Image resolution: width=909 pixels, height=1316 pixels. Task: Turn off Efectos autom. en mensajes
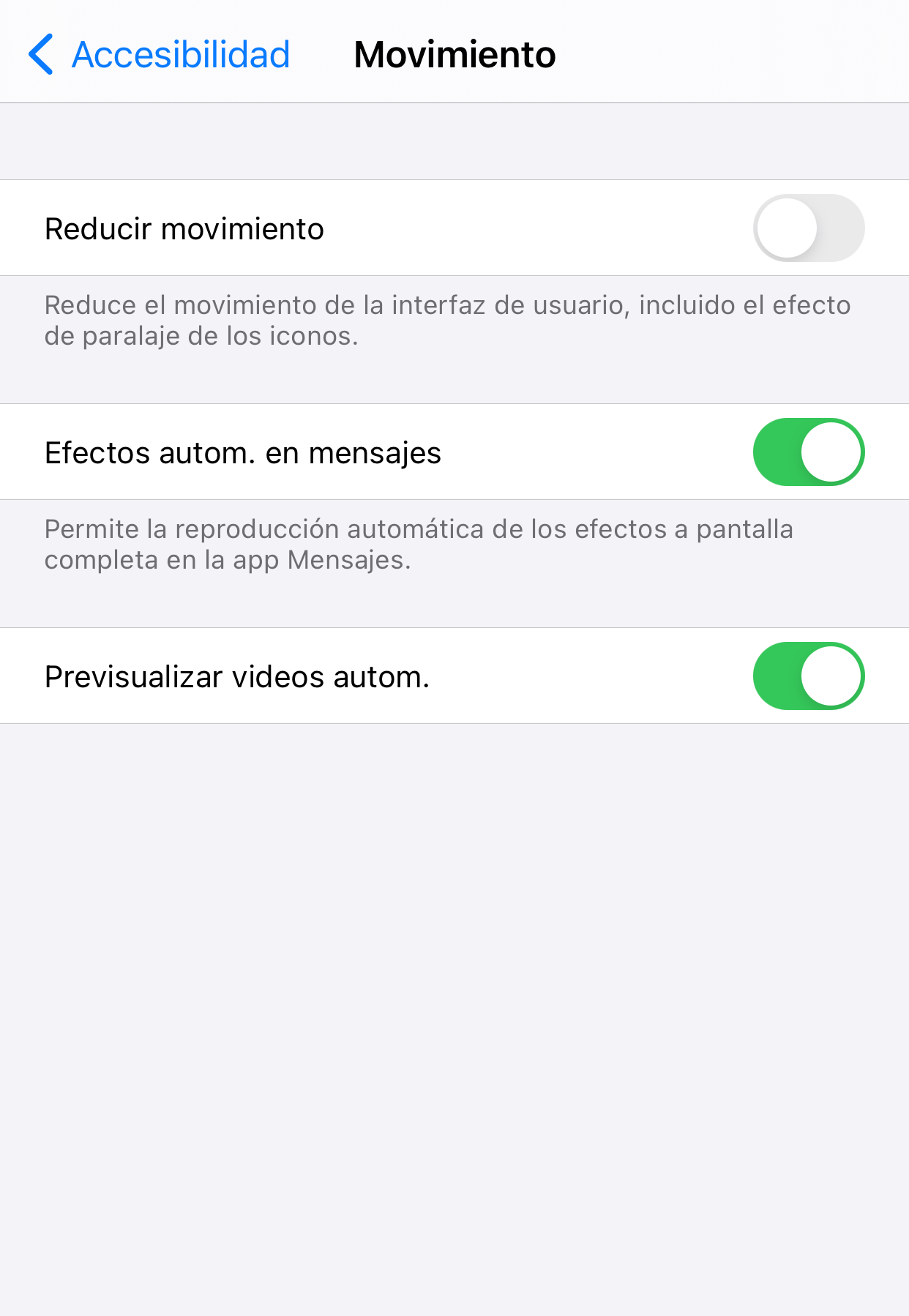pyautogui.click(x=808, y=452)
